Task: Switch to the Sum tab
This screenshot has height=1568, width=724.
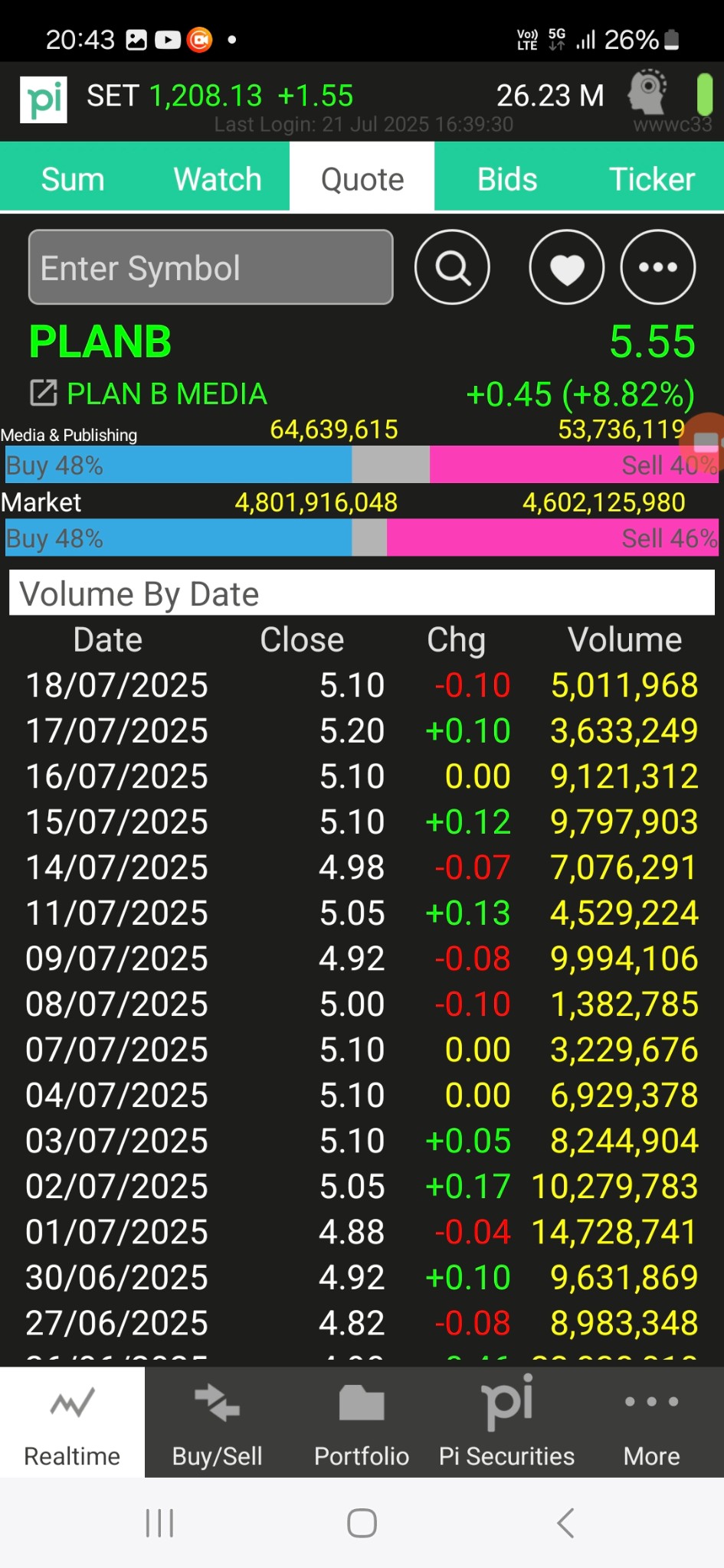Action: coord(73,179)
